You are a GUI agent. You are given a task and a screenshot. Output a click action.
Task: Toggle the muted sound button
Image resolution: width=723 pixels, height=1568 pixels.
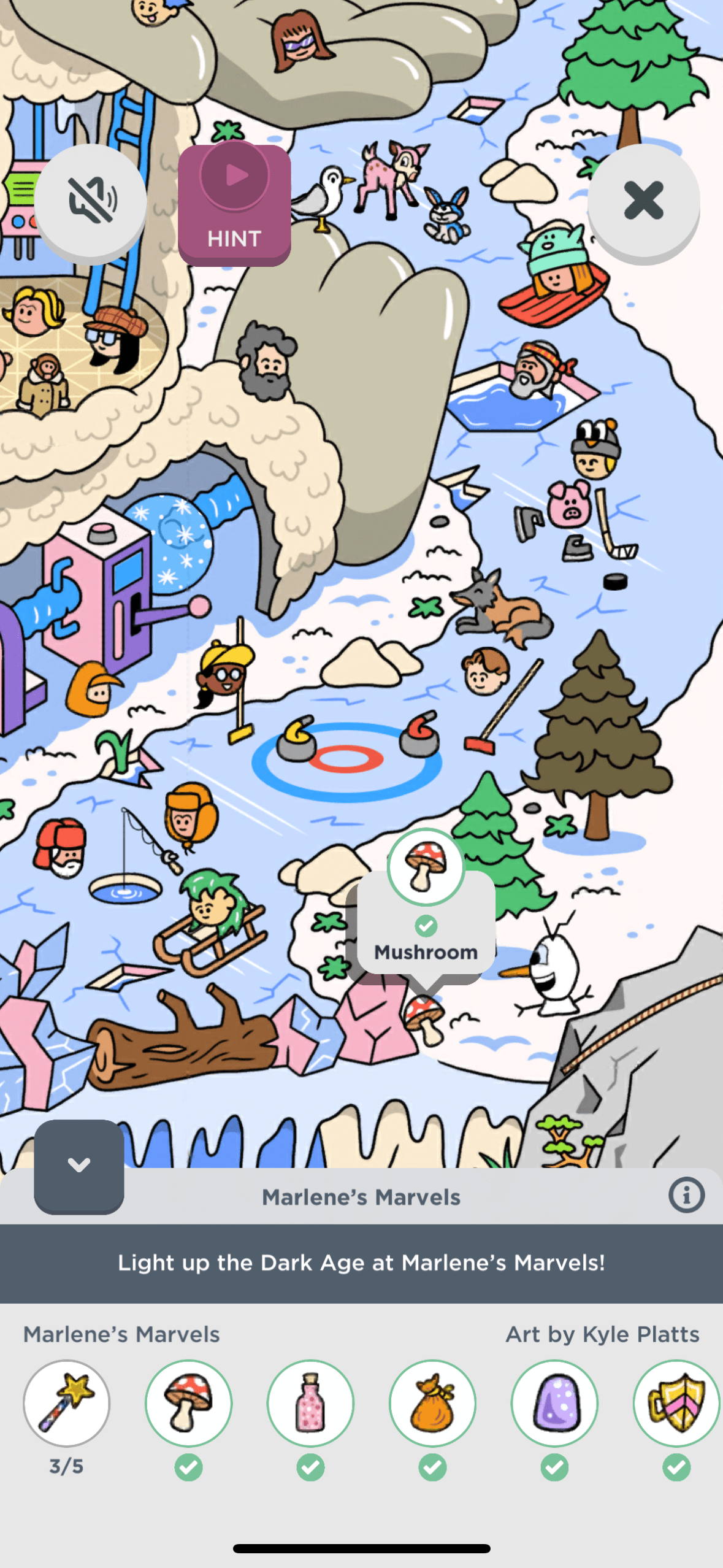91,200
